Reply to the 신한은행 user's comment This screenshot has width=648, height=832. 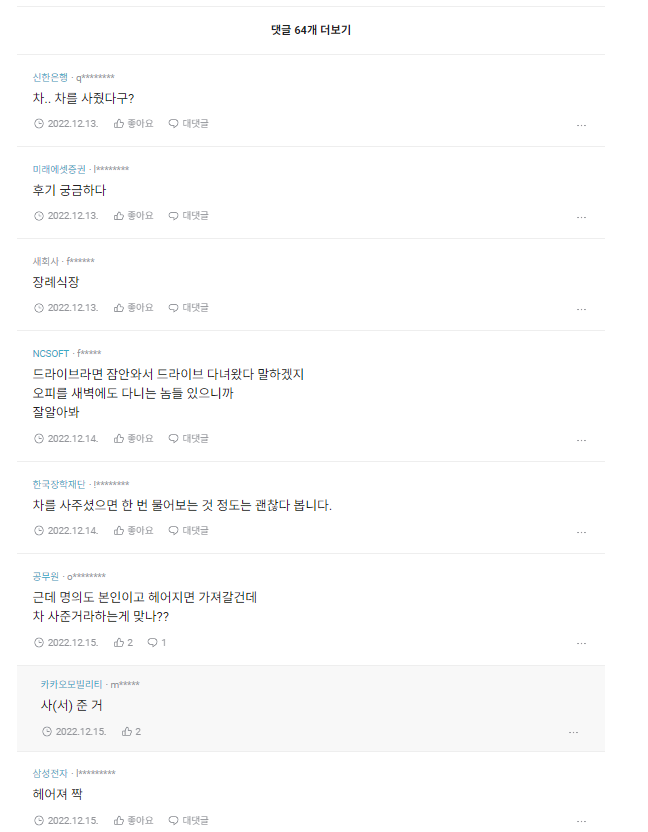[x=188, y=124]
